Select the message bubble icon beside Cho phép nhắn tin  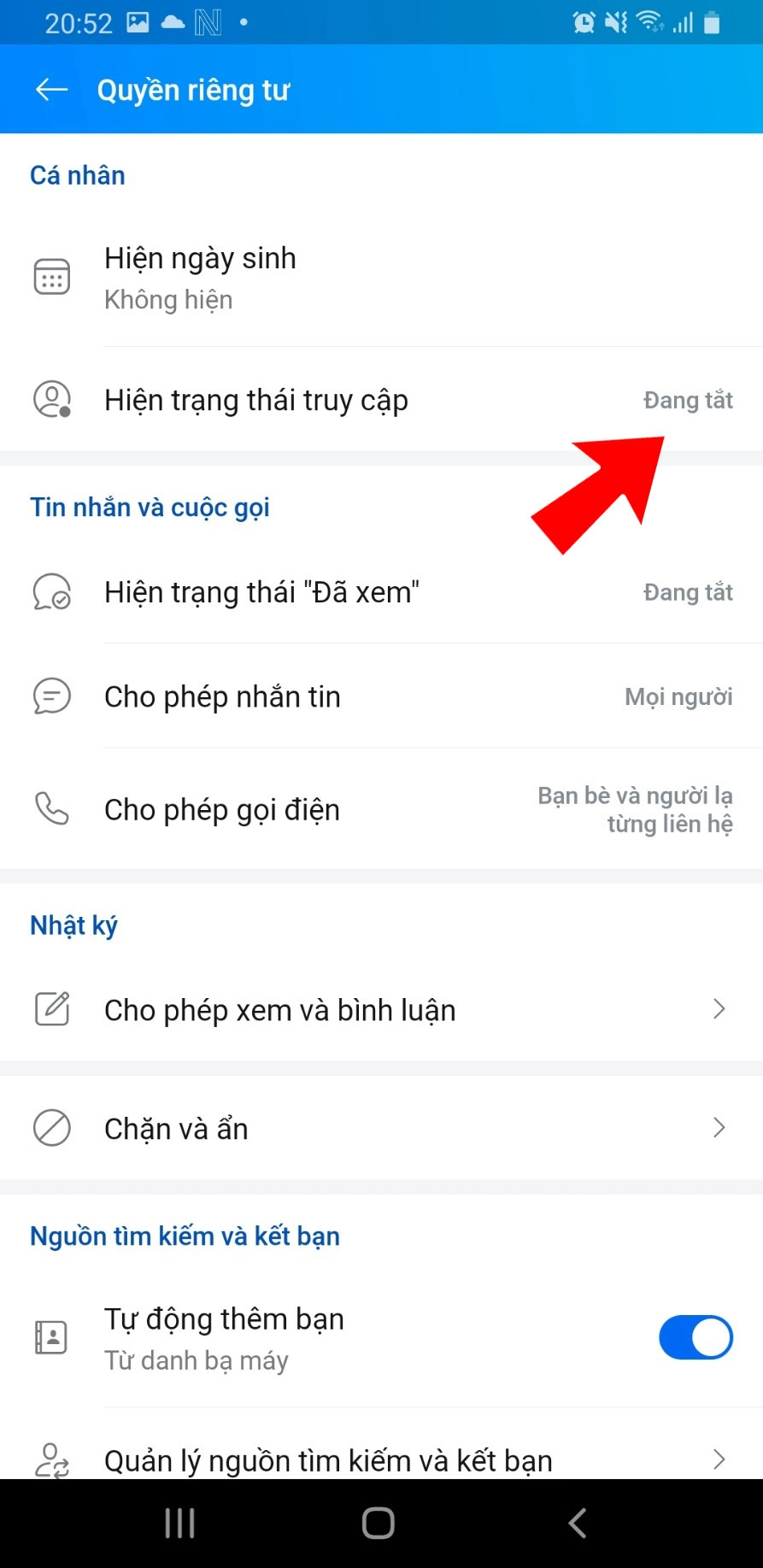51,696
